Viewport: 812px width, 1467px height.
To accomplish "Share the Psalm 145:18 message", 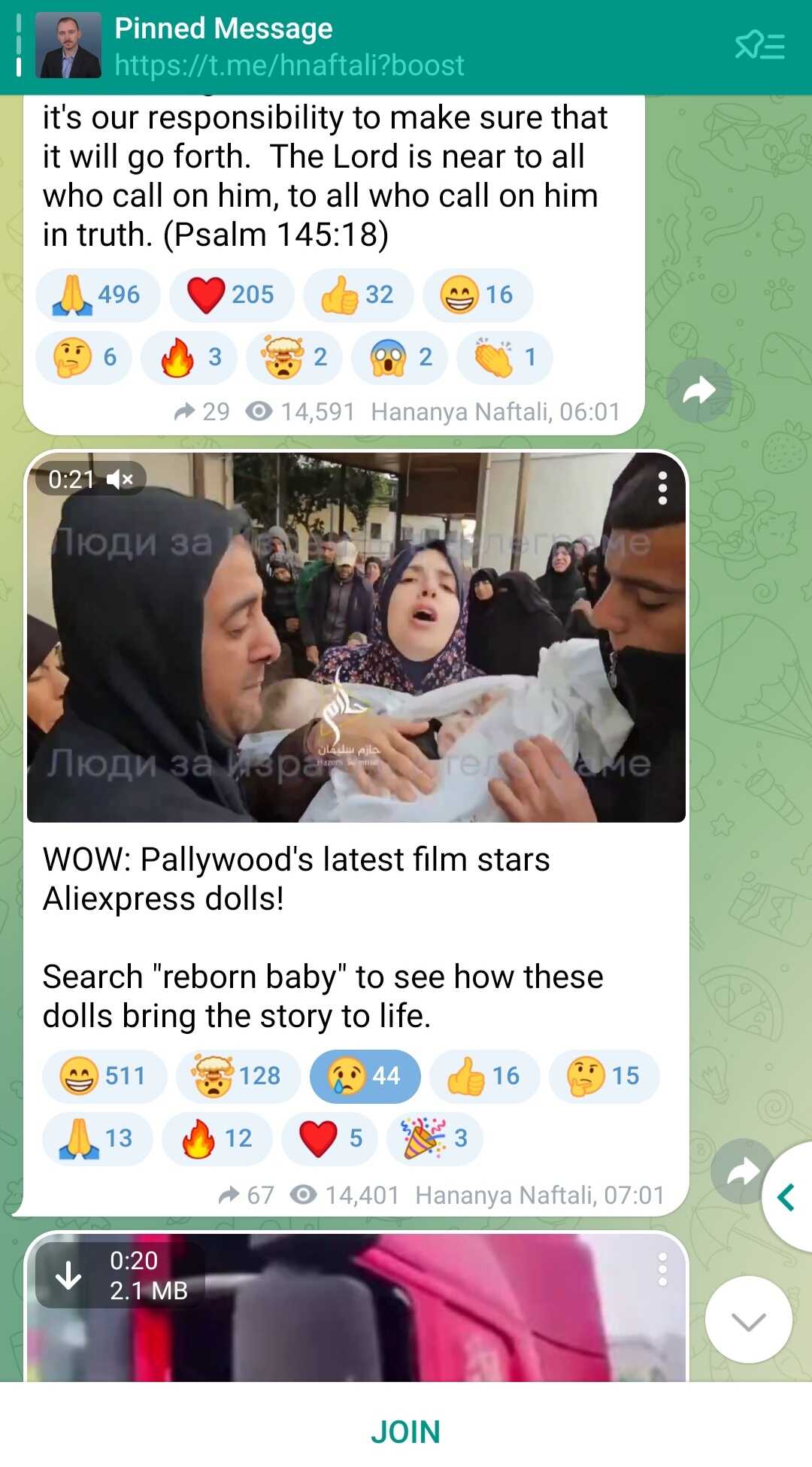I will (699, 390).
